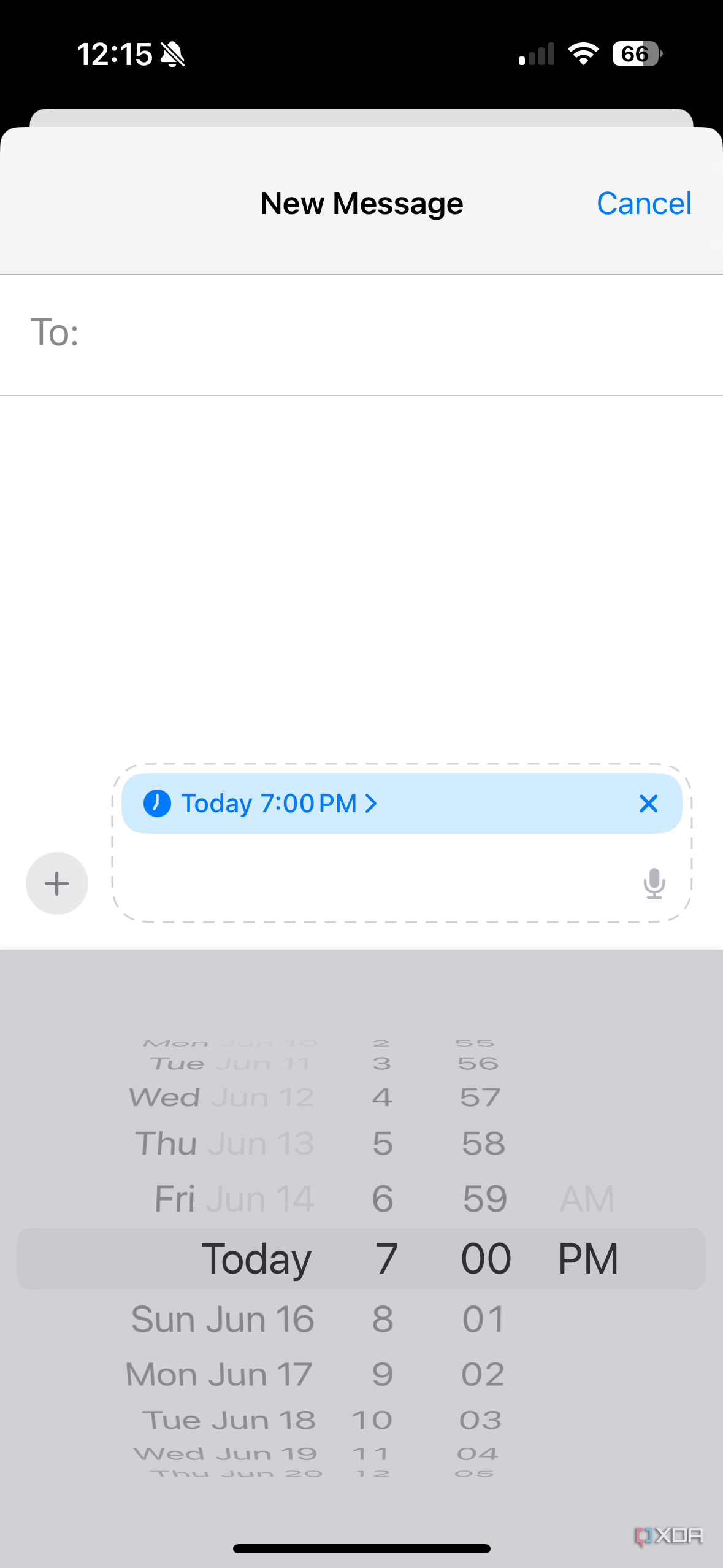Open attachments using the plus icon
Viewport: 723px width, 1568px height.
coord(56,883)
